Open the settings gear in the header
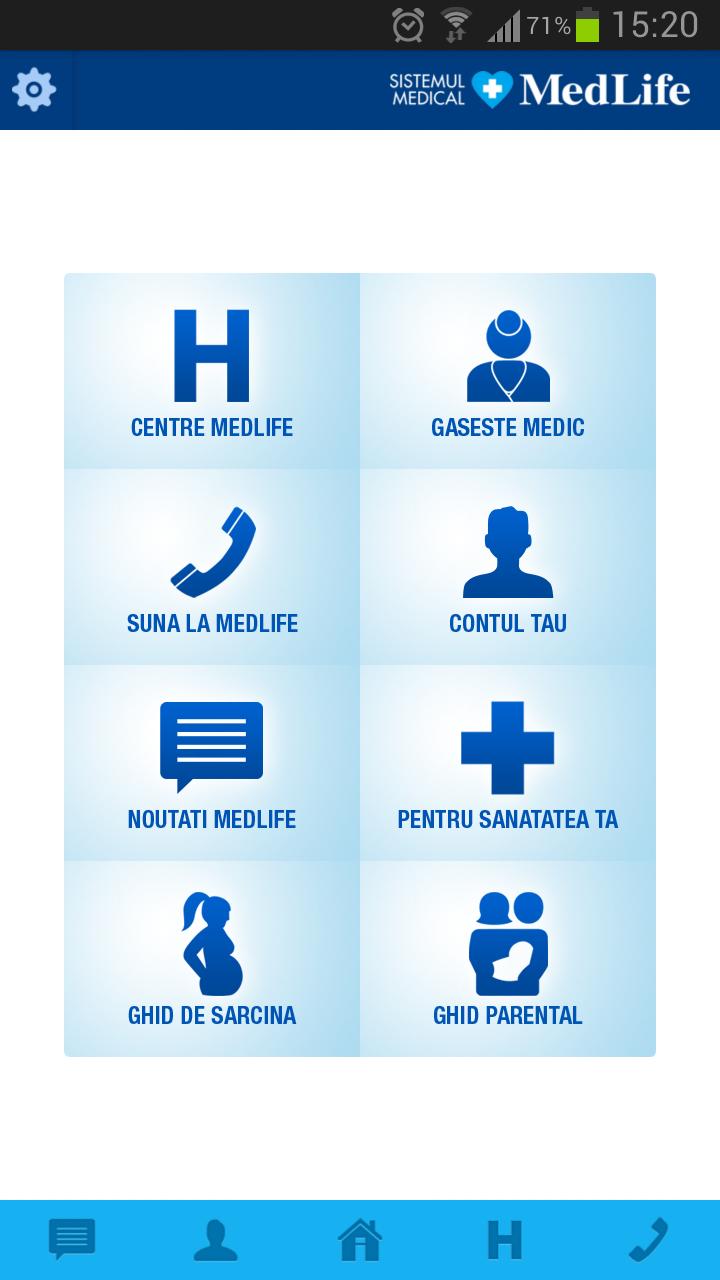This screenshot has height=1280, width=720. pos(36,89)
